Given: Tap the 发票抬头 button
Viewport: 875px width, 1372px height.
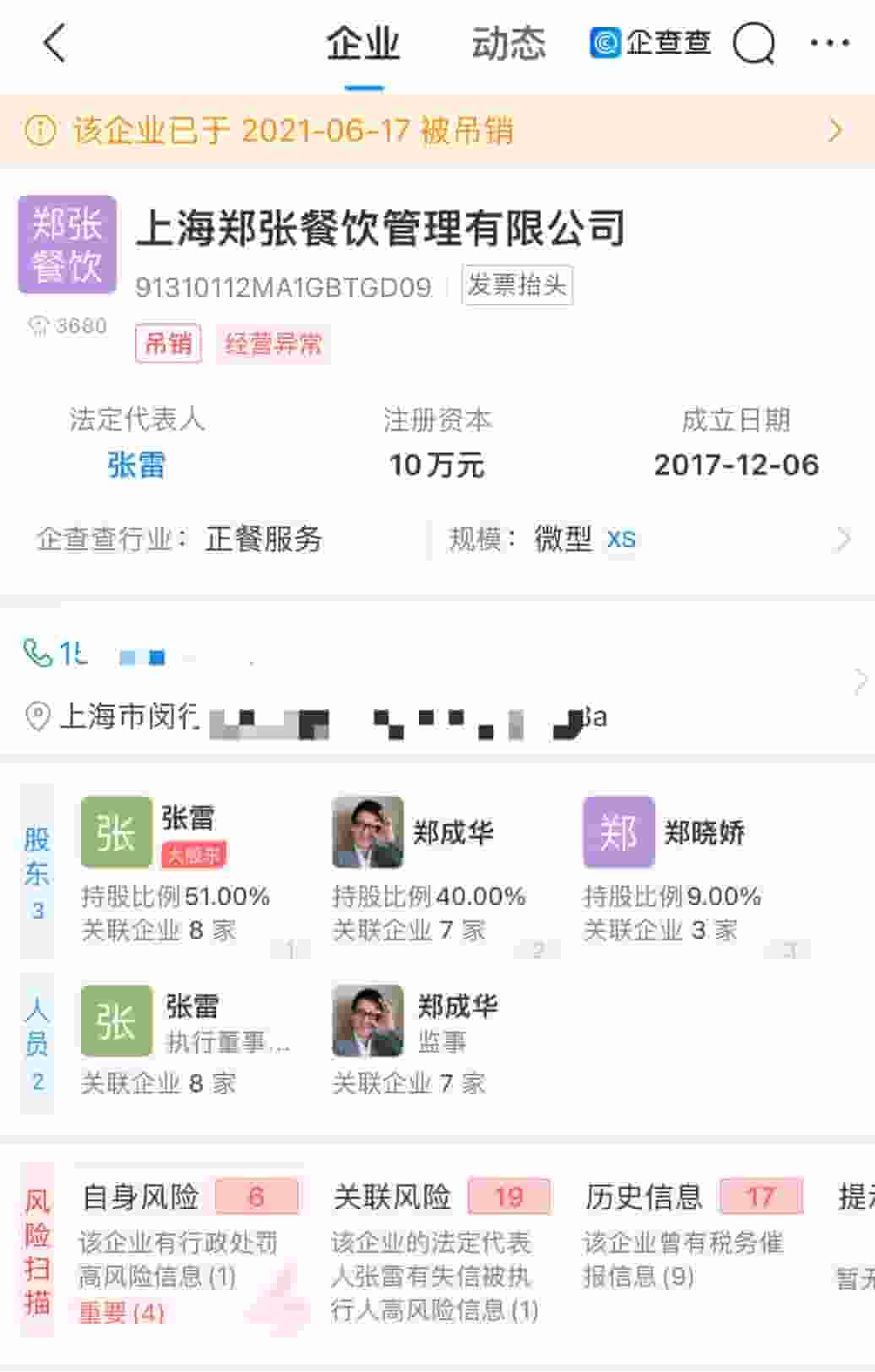Looking at the screenshot, I should (x=517, y=285).
